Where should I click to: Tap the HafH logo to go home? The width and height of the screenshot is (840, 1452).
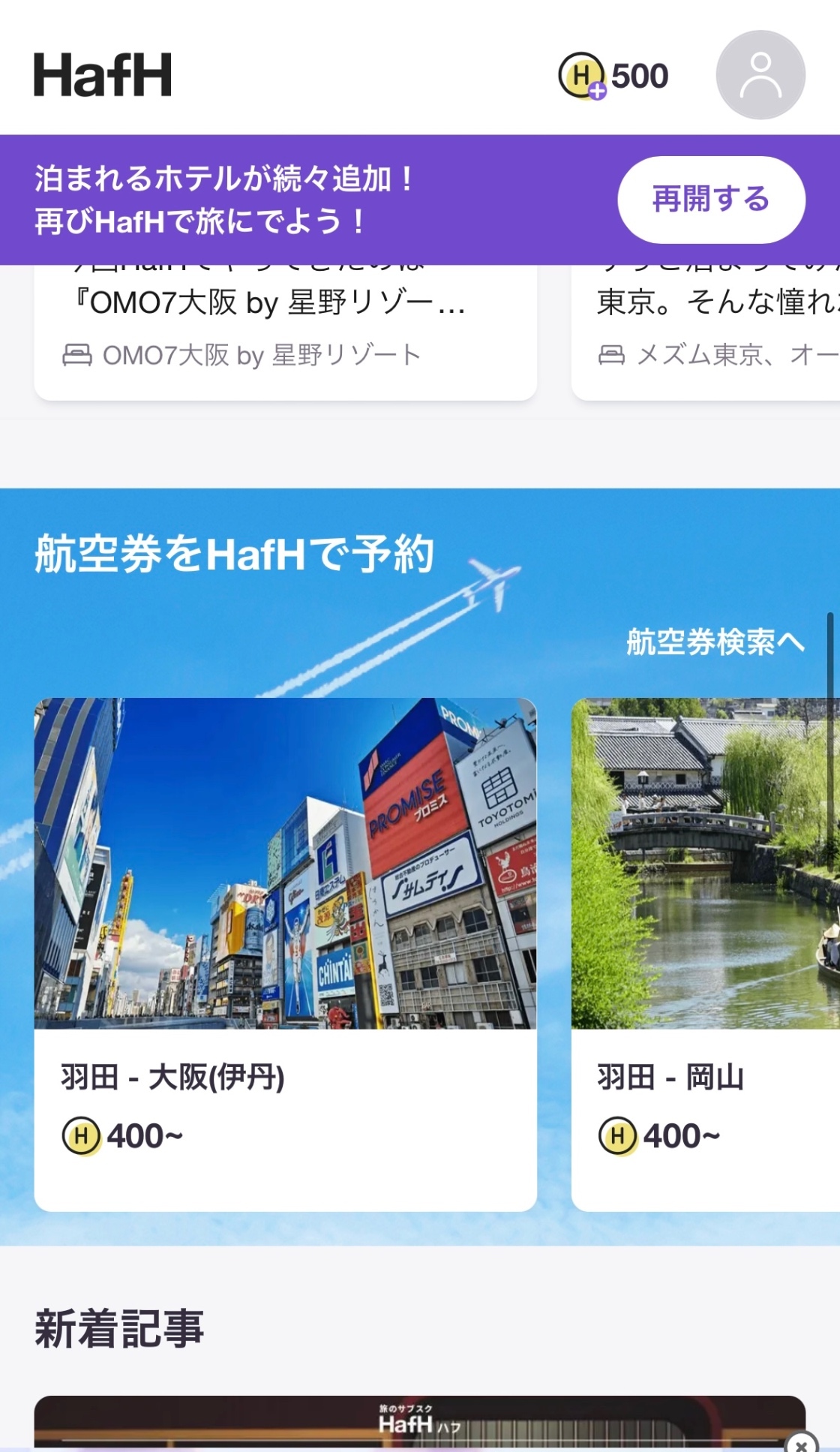point(103,75)
